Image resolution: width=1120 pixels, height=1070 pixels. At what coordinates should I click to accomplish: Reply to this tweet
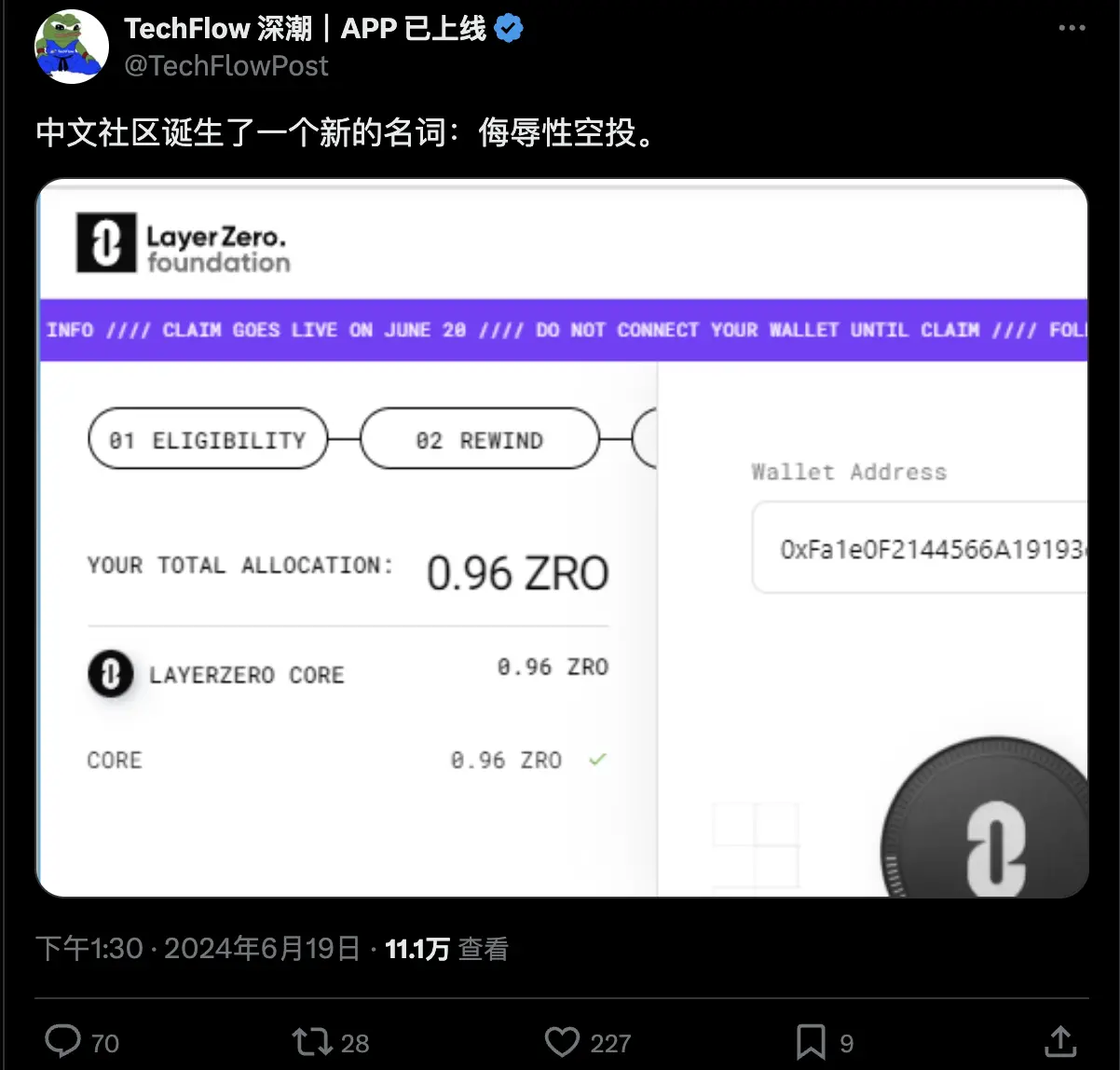[x=64, y=1041]
